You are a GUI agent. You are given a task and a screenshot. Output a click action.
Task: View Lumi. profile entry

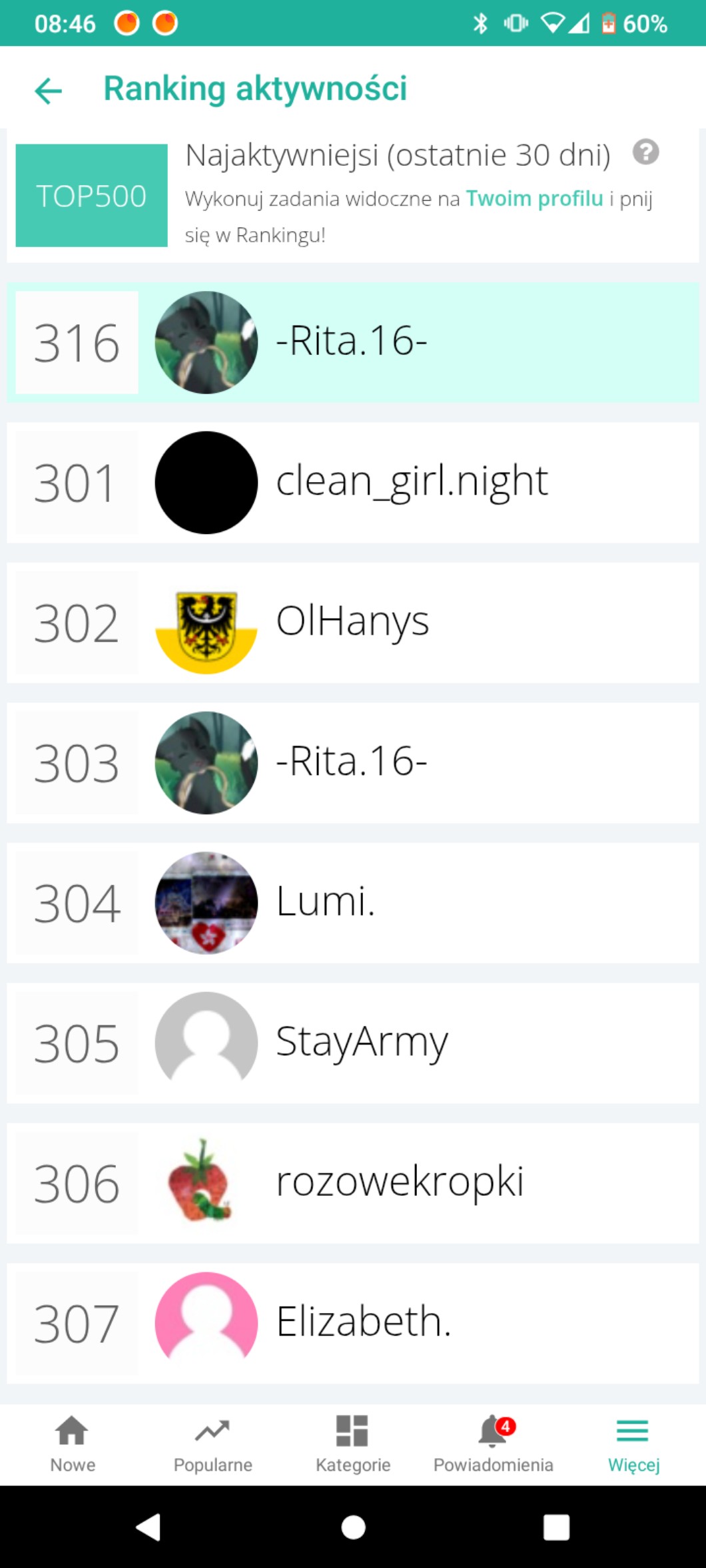click(x=352, y=902)
